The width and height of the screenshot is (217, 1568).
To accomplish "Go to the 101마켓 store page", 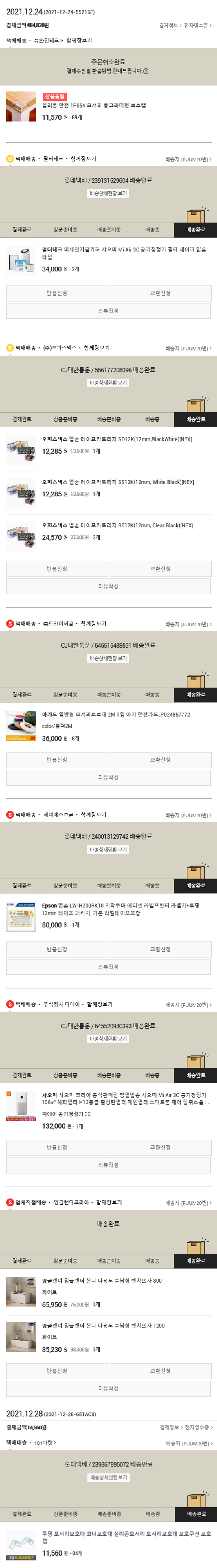I will point(45,1443).
